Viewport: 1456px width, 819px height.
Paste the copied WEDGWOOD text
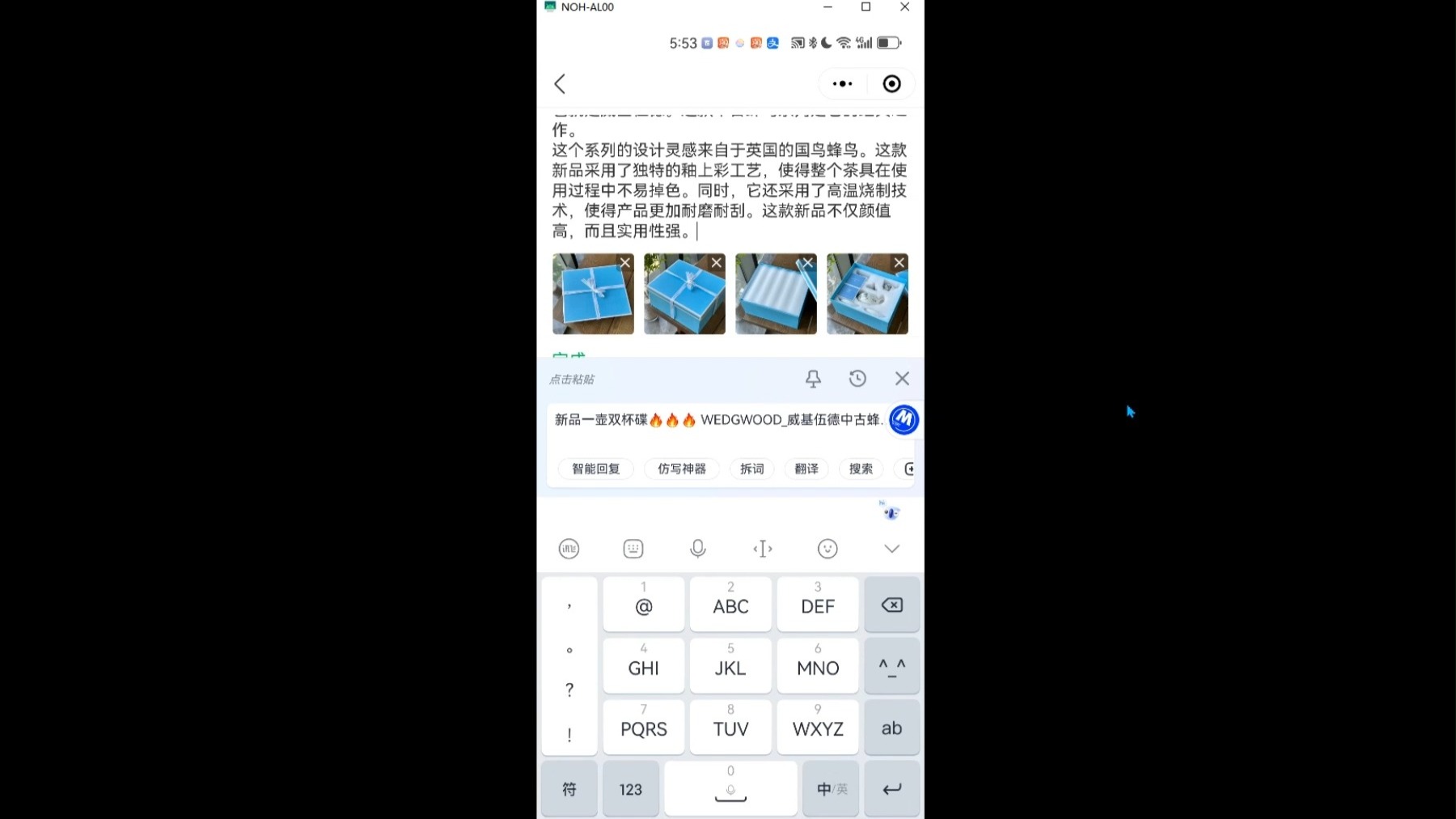click(717, 420)
